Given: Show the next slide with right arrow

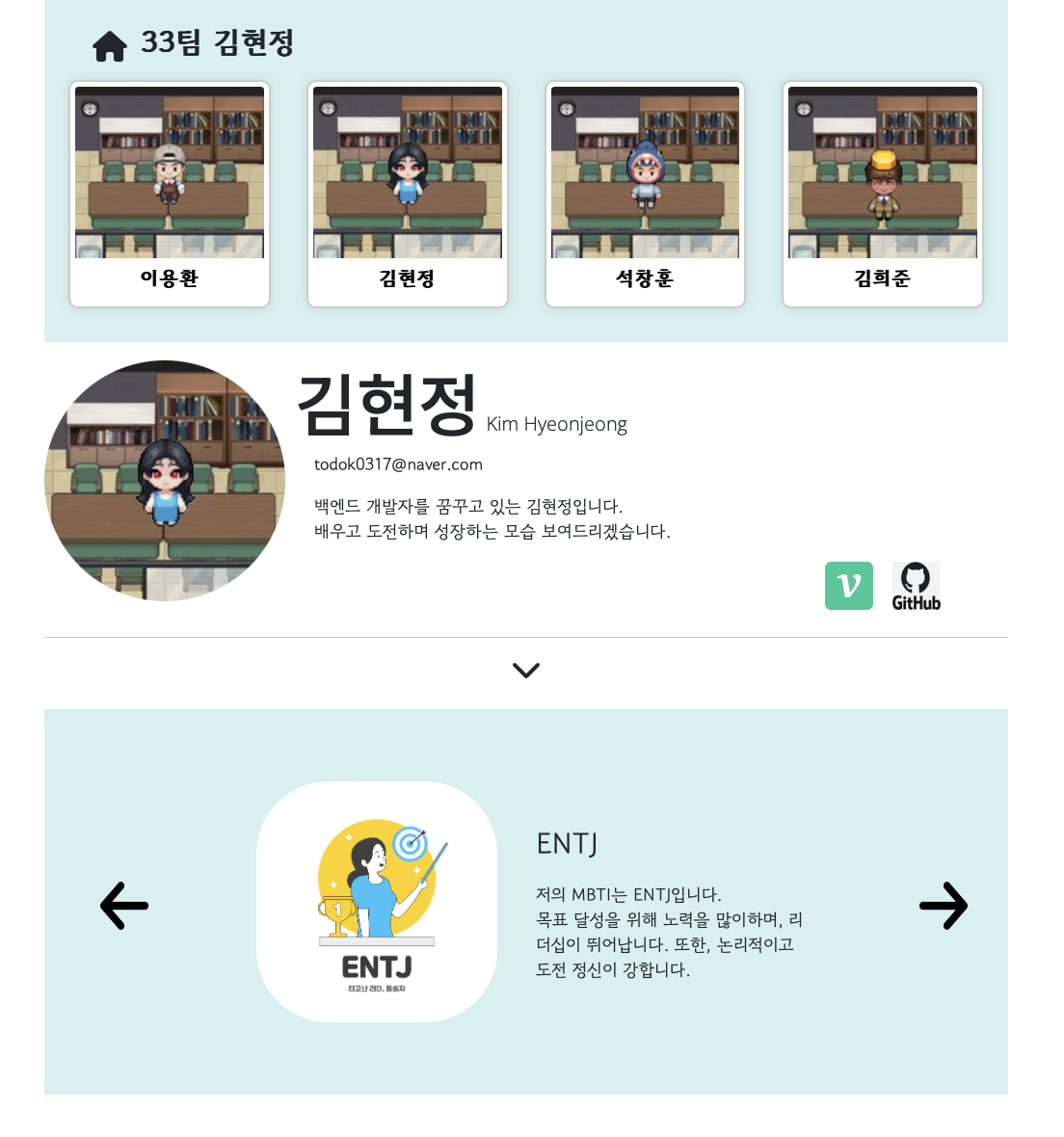Looking at the screenshot, I should [x=943, y=906].
